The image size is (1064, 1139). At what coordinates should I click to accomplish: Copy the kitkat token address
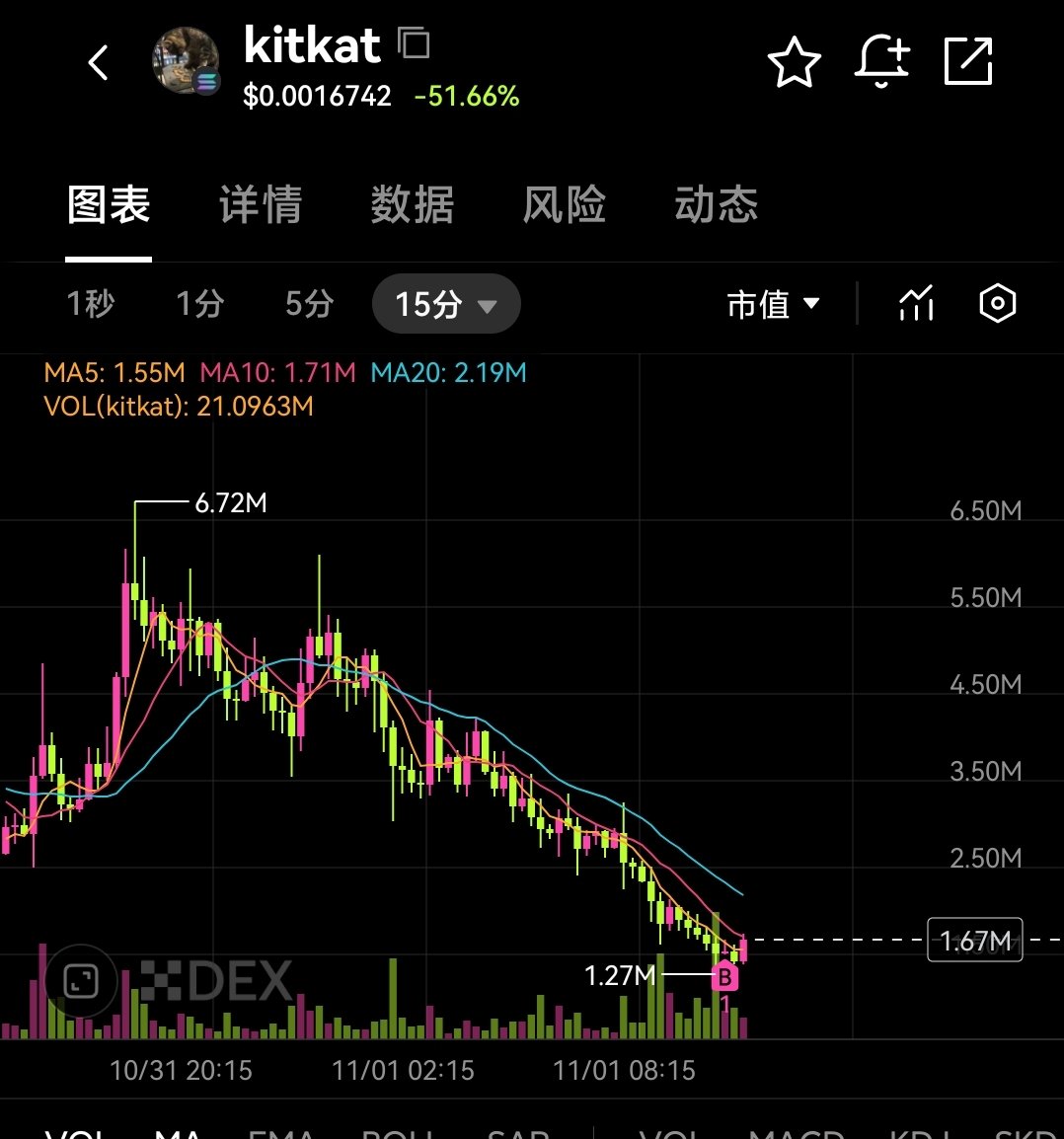pos(414,43)
